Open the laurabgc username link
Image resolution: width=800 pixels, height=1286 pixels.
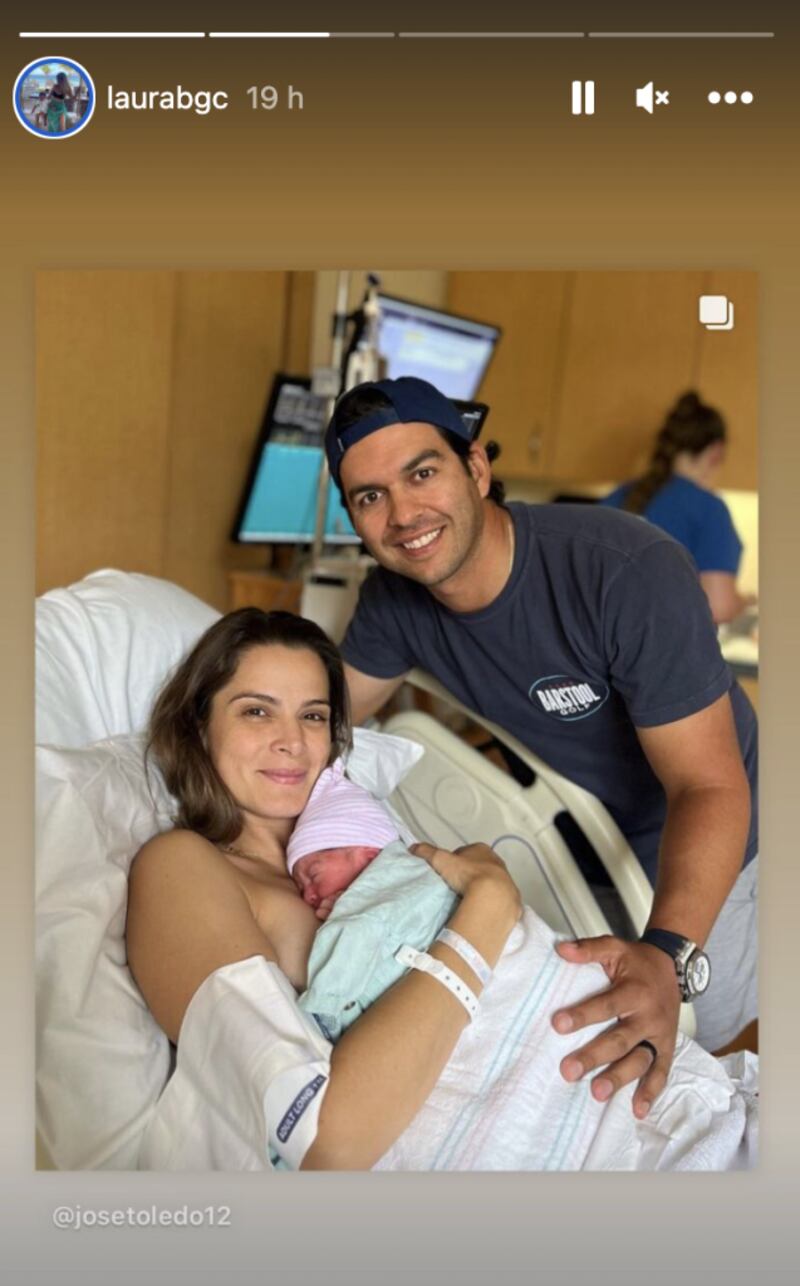[167, 98]
